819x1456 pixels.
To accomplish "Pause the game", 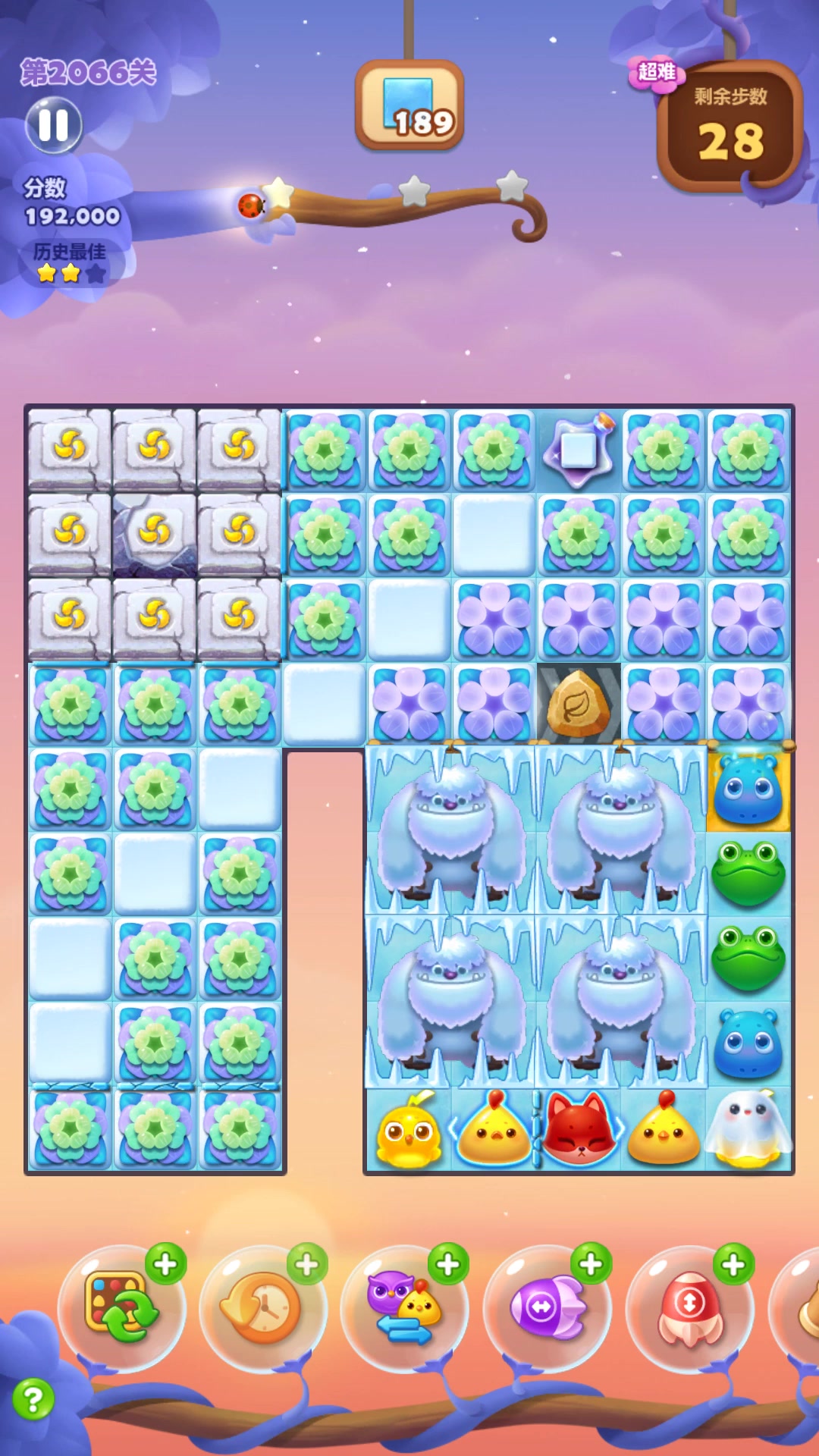I will [x=53, y=125].
